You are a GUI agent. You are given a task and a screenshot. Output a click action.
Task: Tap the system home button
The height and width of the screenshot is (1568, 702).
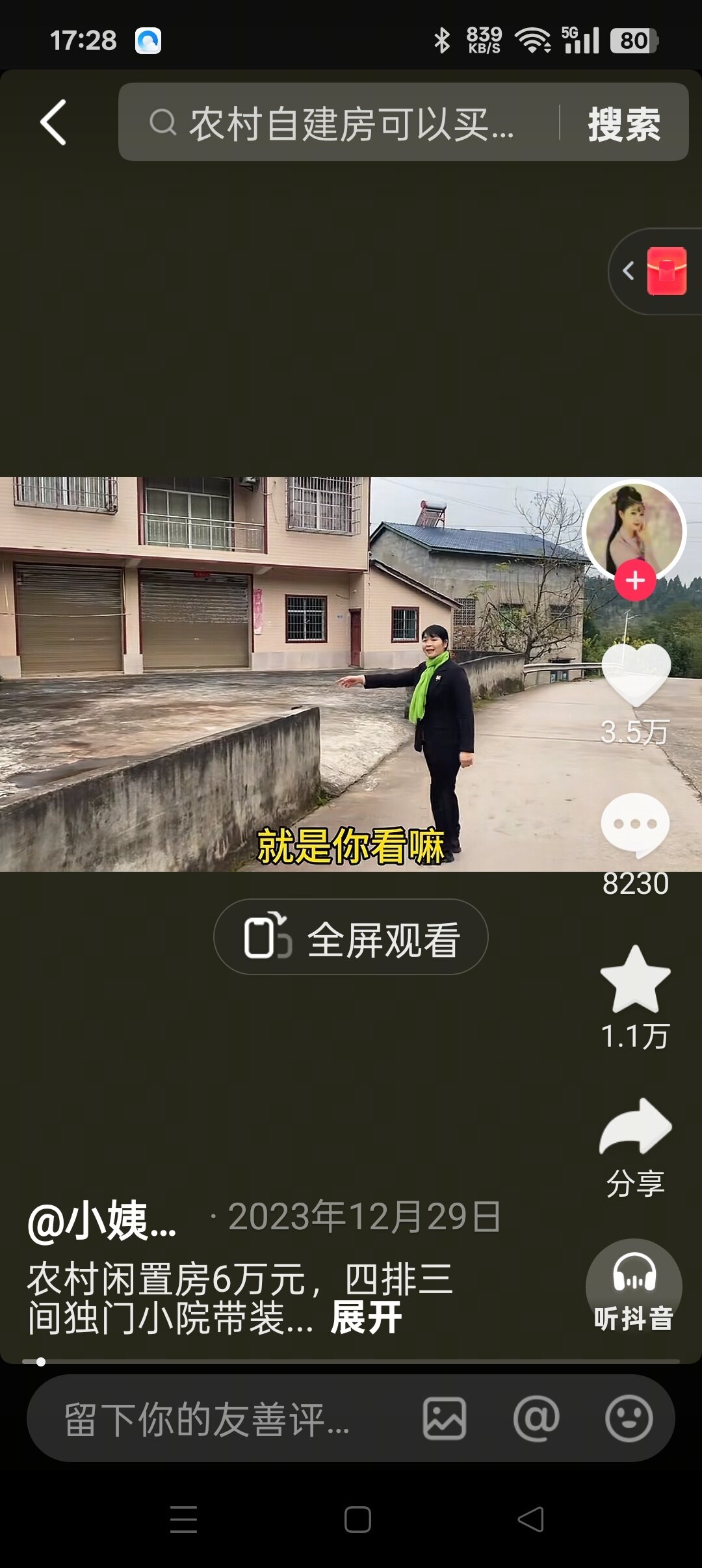click(x=357, y=1520)
